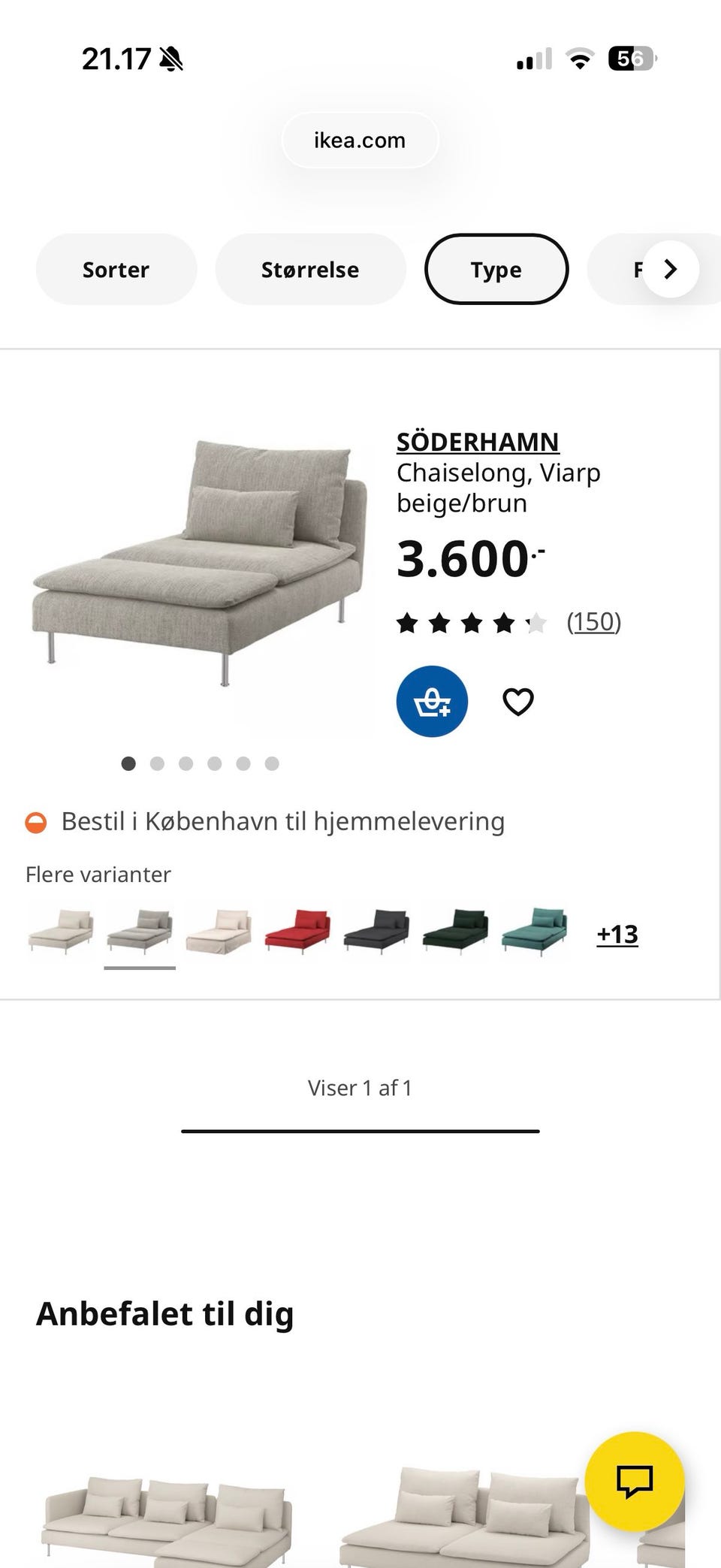The image size is (721, 1568).
Task: Save the chaiselong to favorites with heart icon
Action: click(517, 701)
